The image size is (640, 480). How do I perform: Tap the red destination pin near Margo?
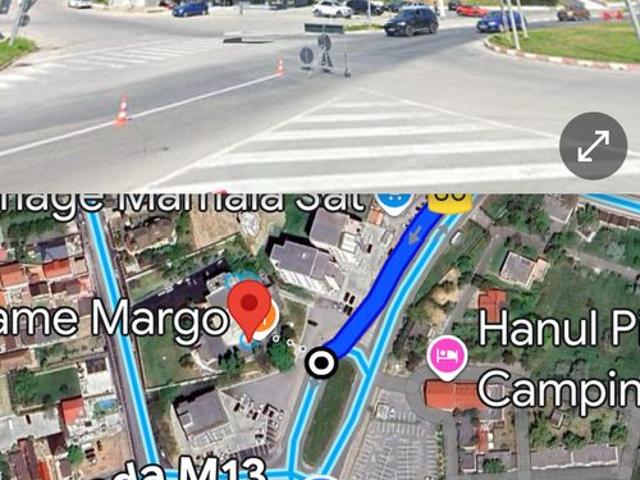click(x=250, y=308)
